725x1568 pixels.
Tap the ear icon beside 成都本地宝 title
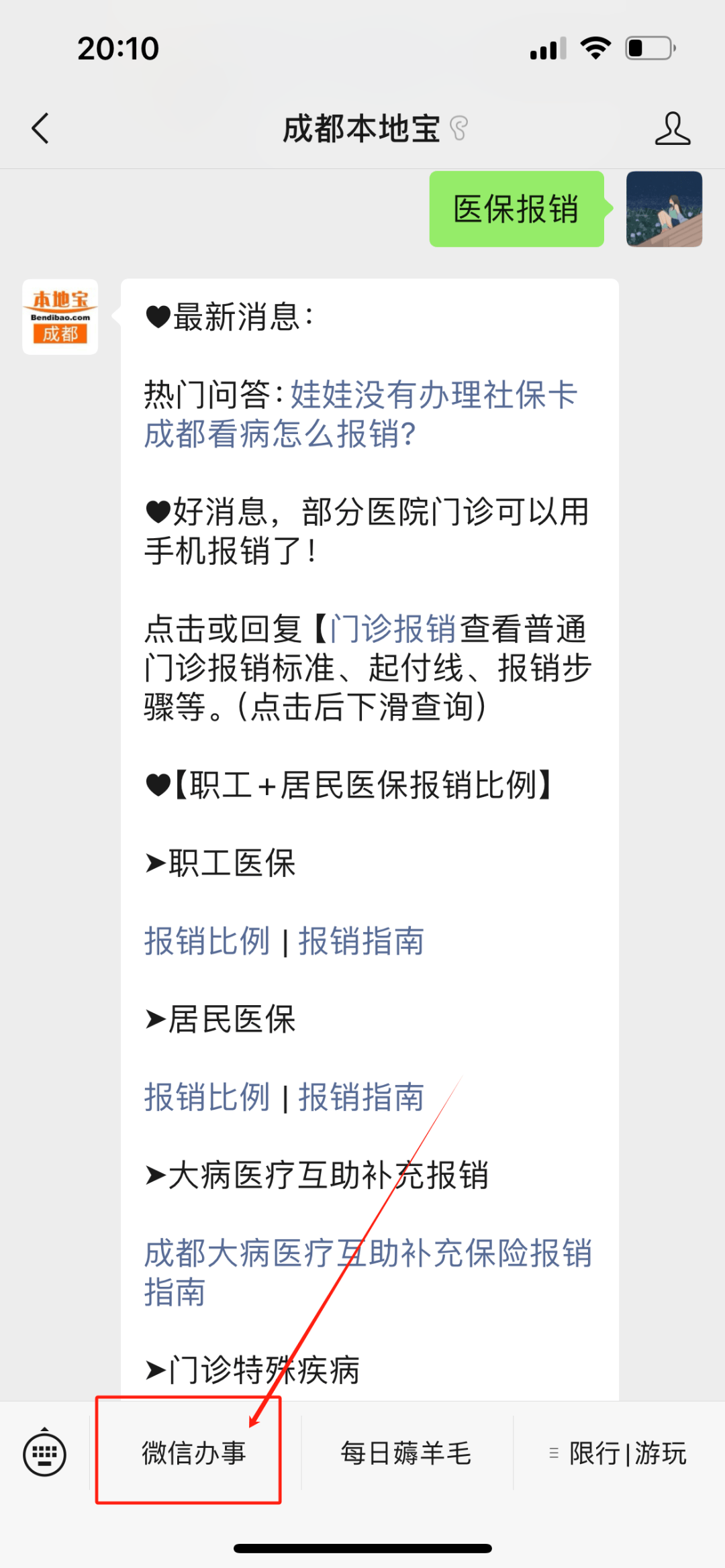click(x=459, y=129)
